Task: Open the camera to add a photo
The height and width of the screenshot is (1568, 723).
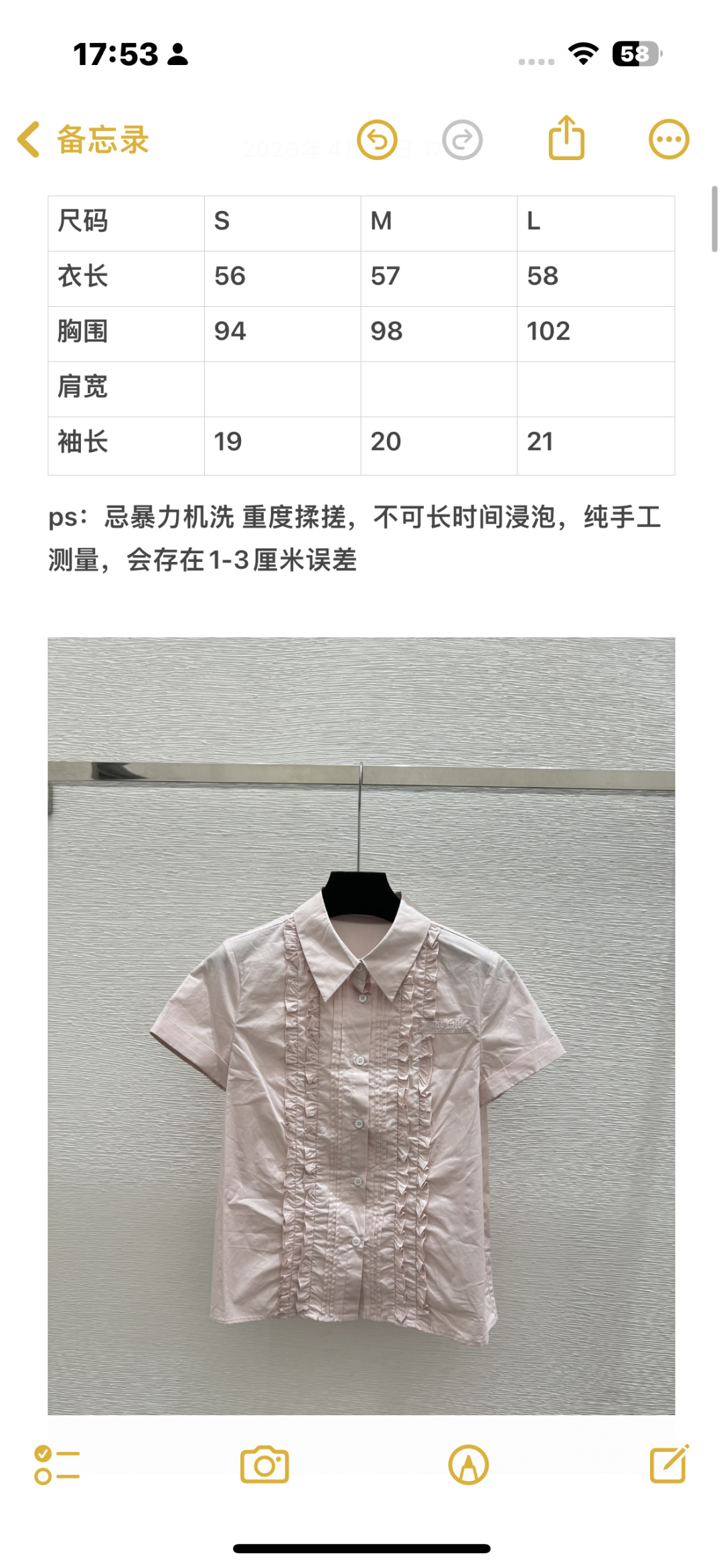Action: coord(264,1465)
